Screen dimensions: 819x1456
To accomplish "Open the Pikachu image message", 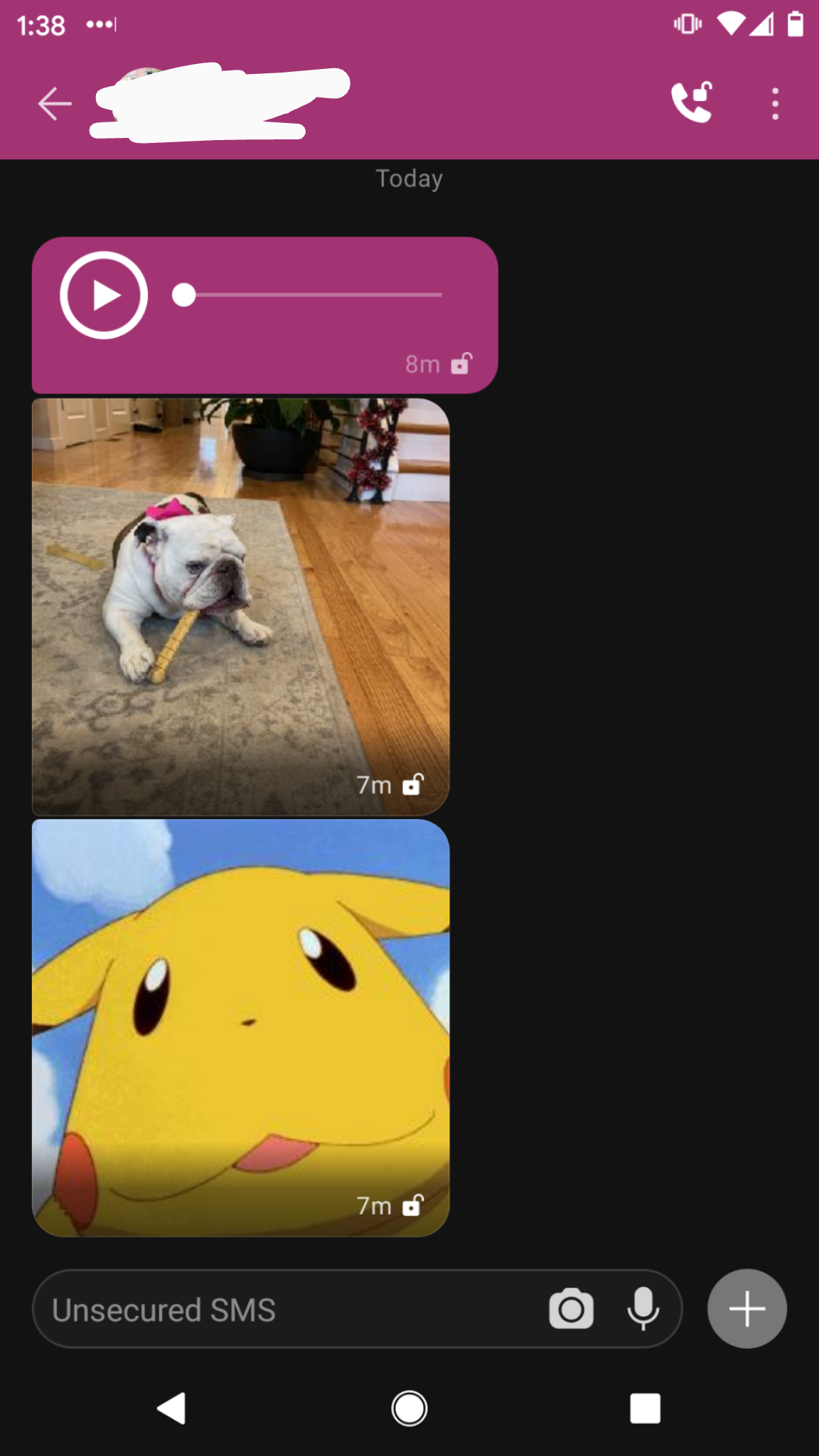I will pyautogui.click(x=240, y=1027).
